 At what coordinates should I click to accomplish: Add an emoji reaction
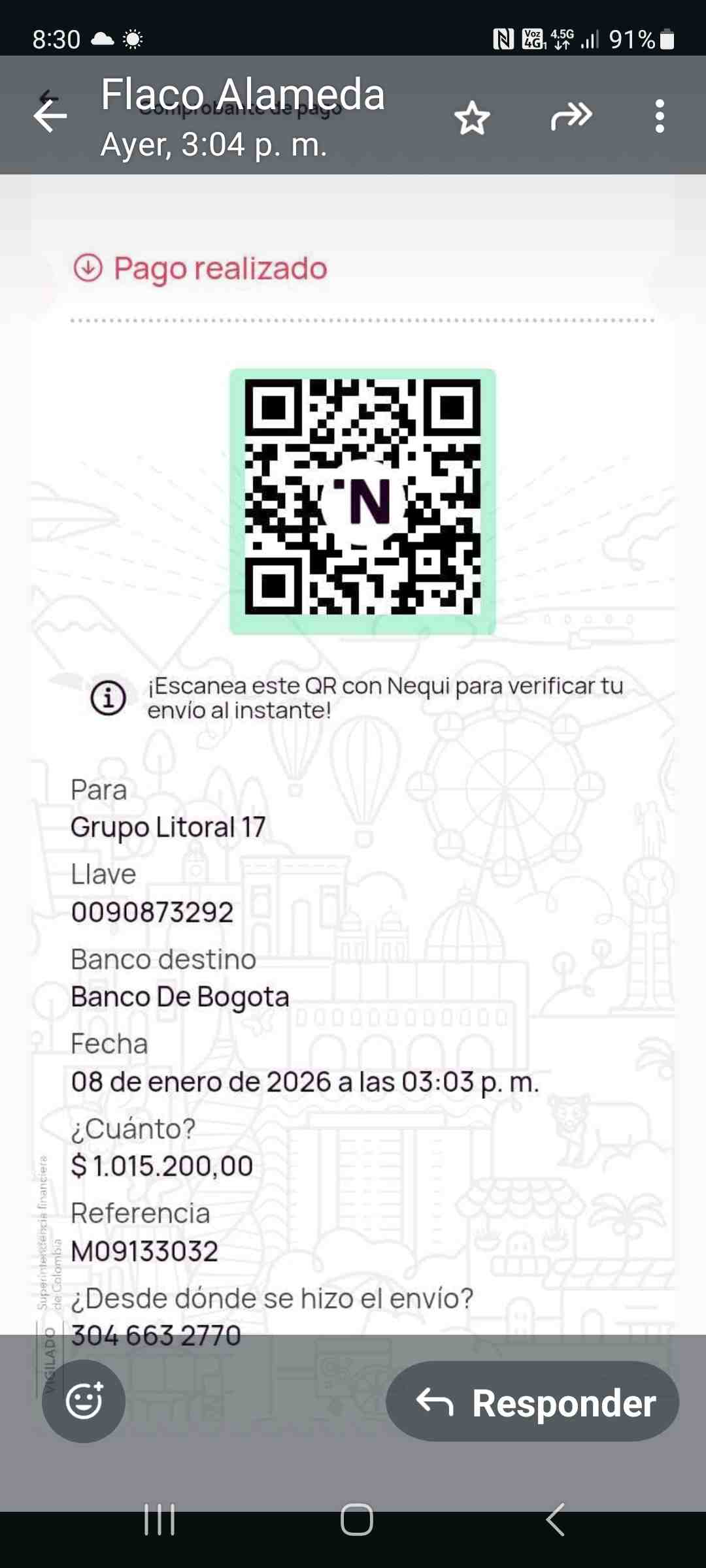(84, 1401)
